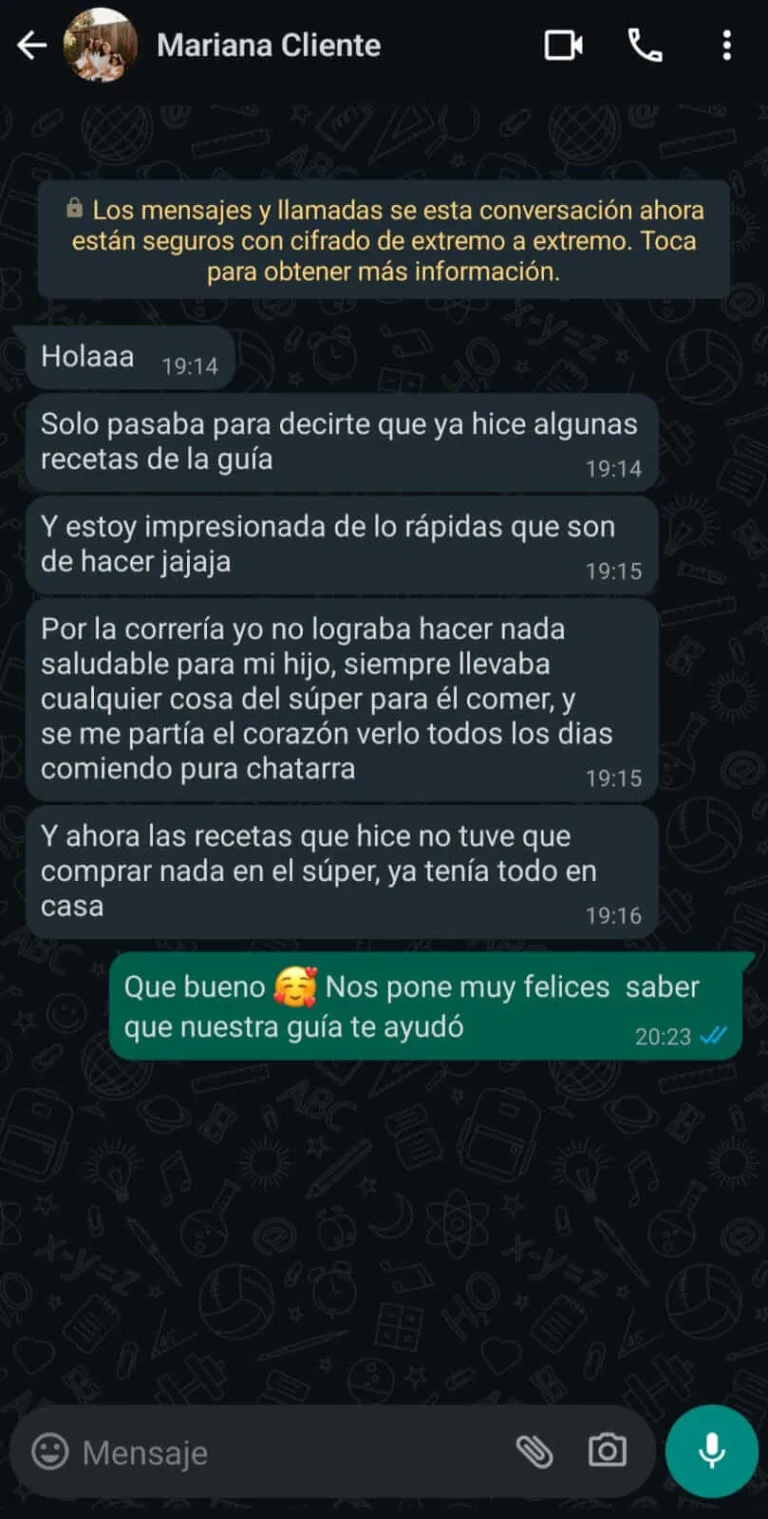Start a voice call with Mariana
The image size is (768, 1519).
645,45
